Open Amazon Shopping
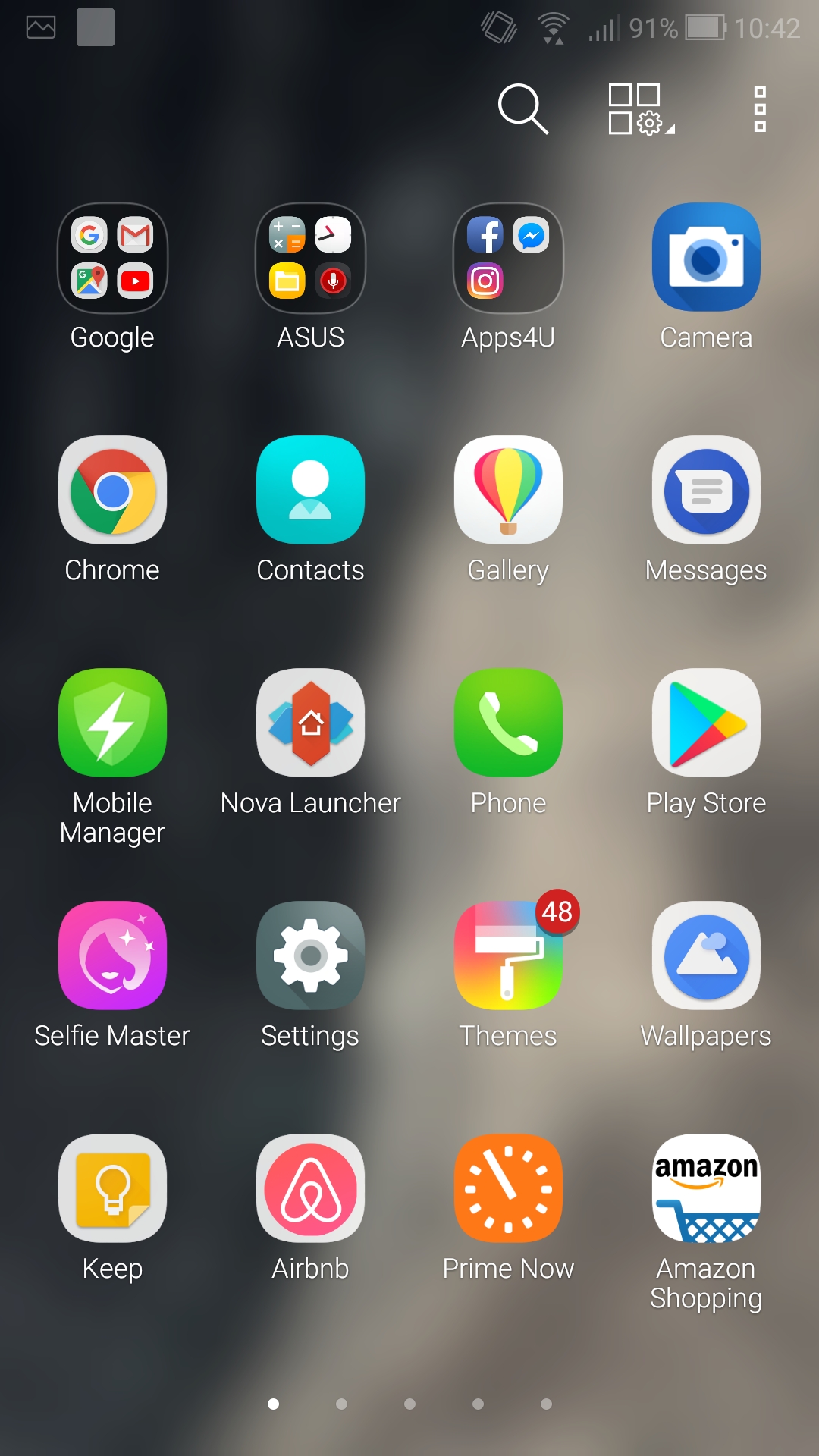819x1456 pixels. pos(706,1189)
